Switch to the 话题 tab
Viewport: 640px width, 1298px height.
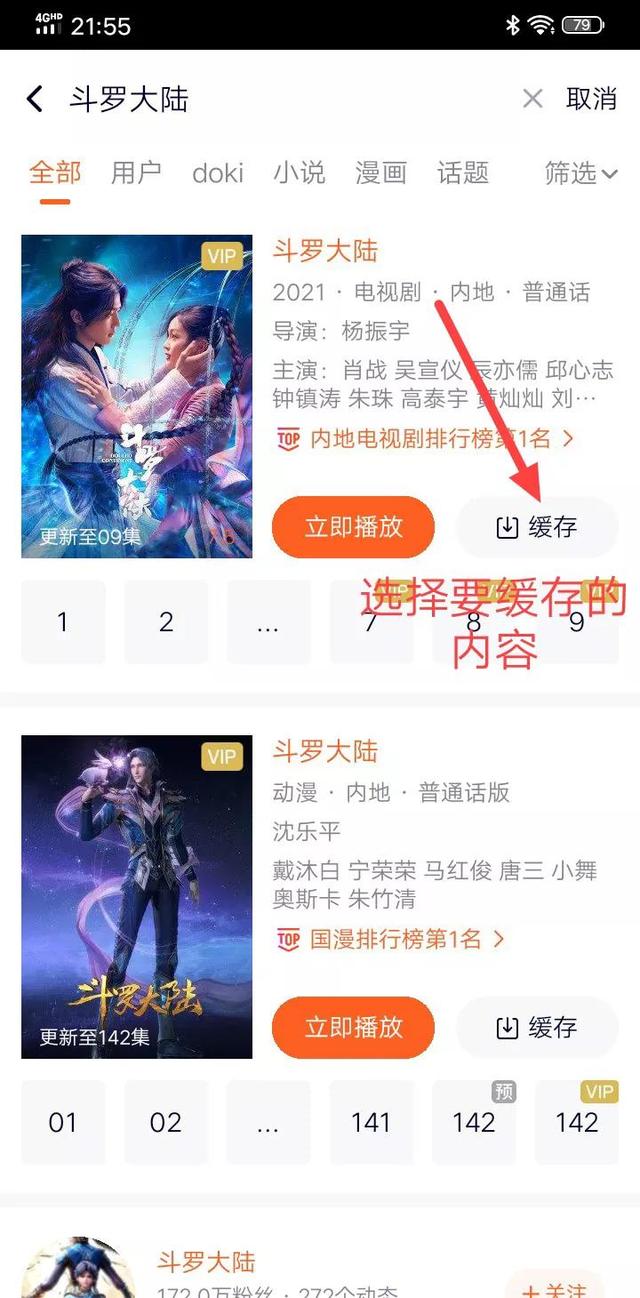pyautogui.click(x=463, y=173)
